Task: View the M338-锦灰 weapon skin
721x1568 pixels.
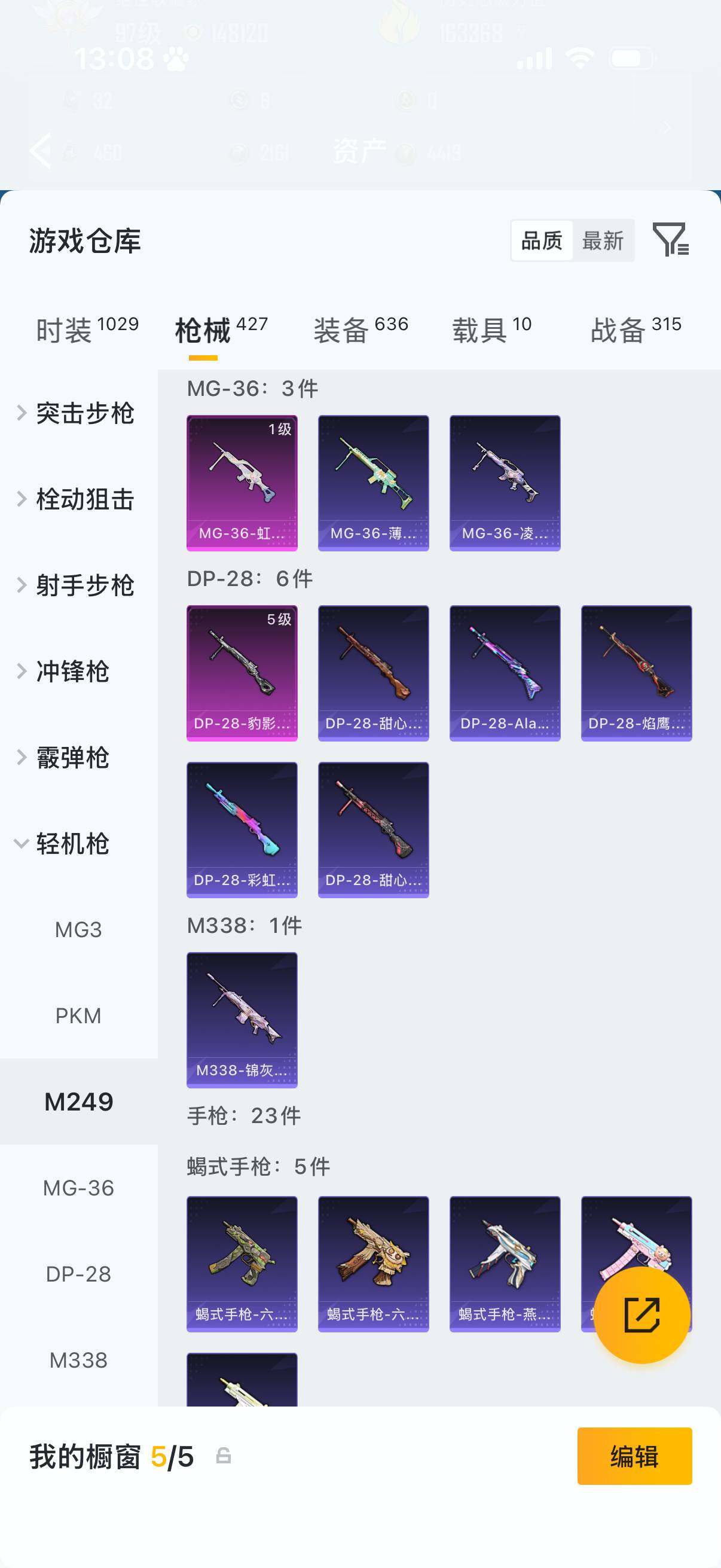Action: coord(242,1020)
